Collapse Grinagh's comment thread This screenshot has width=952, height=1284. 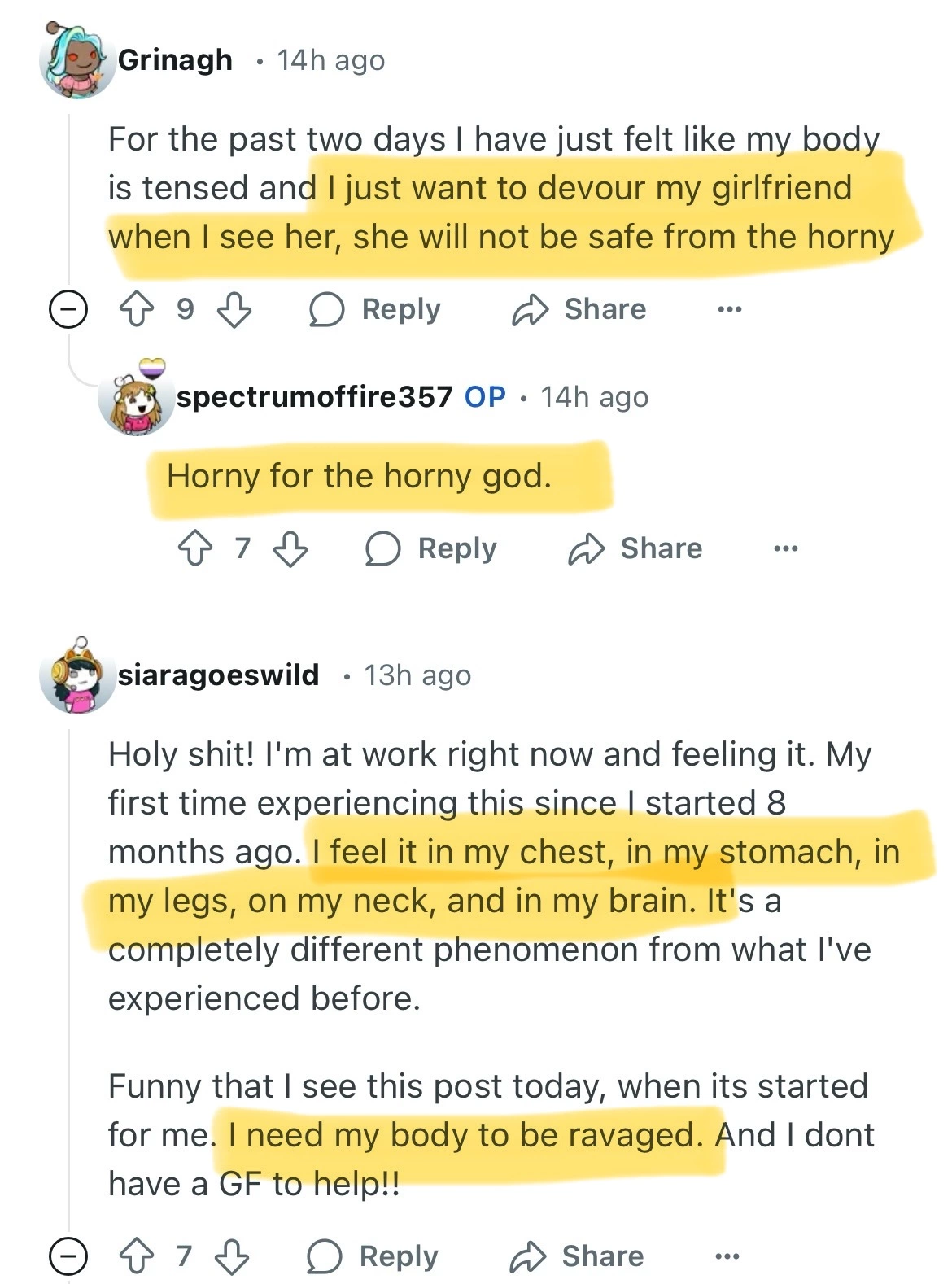69,310
